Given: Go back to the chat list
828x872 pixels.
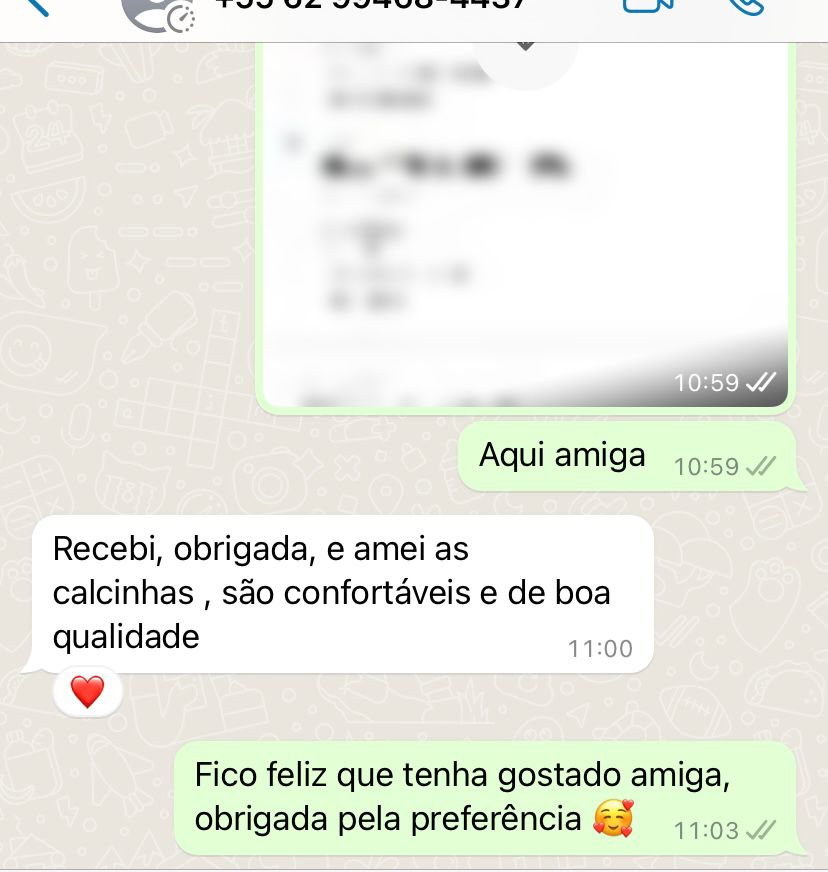Looking at the screenshot, I should coord(35,7).
